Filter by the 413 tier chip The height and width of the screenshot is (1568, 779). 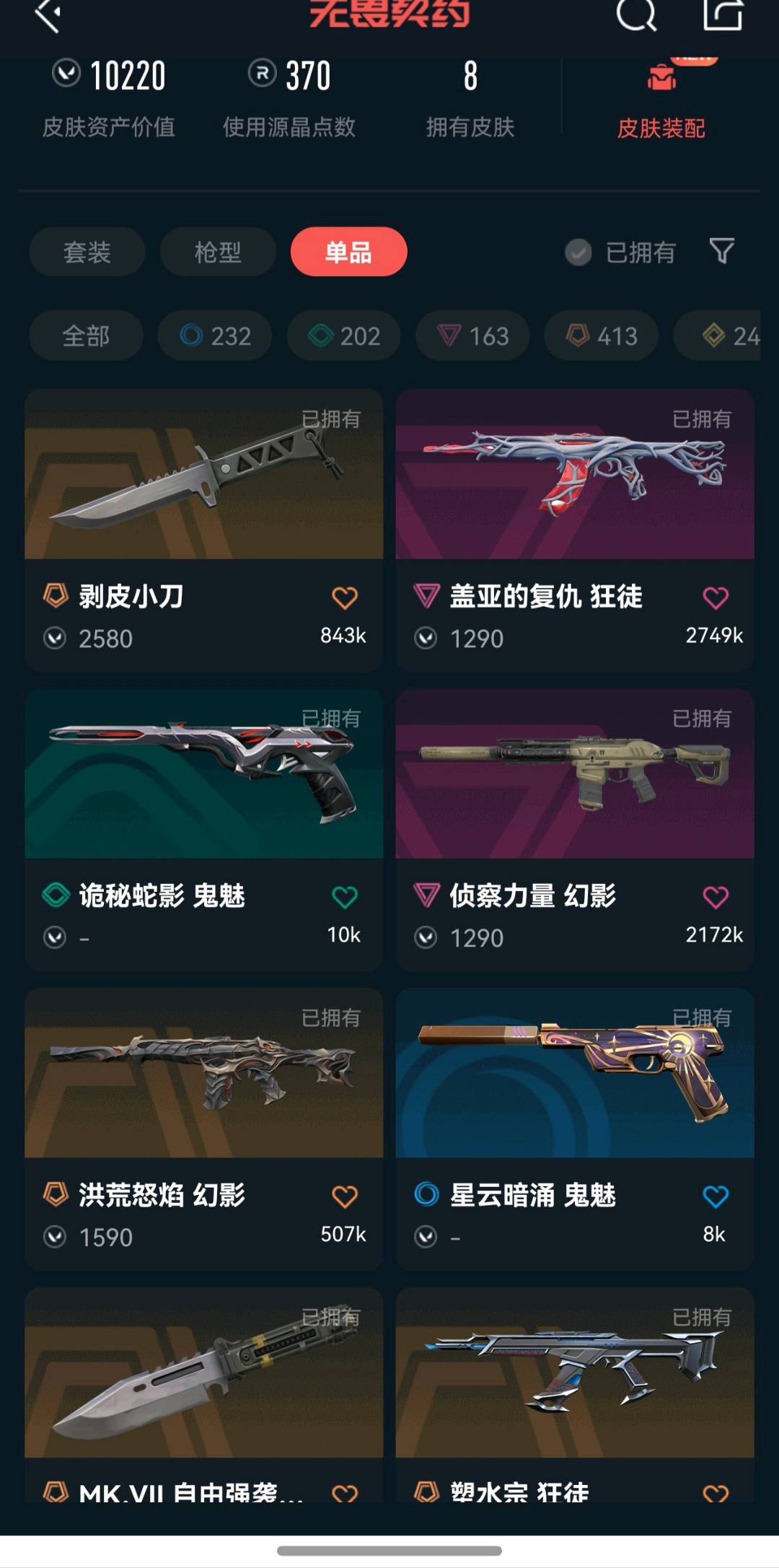[x=602, y=336]
